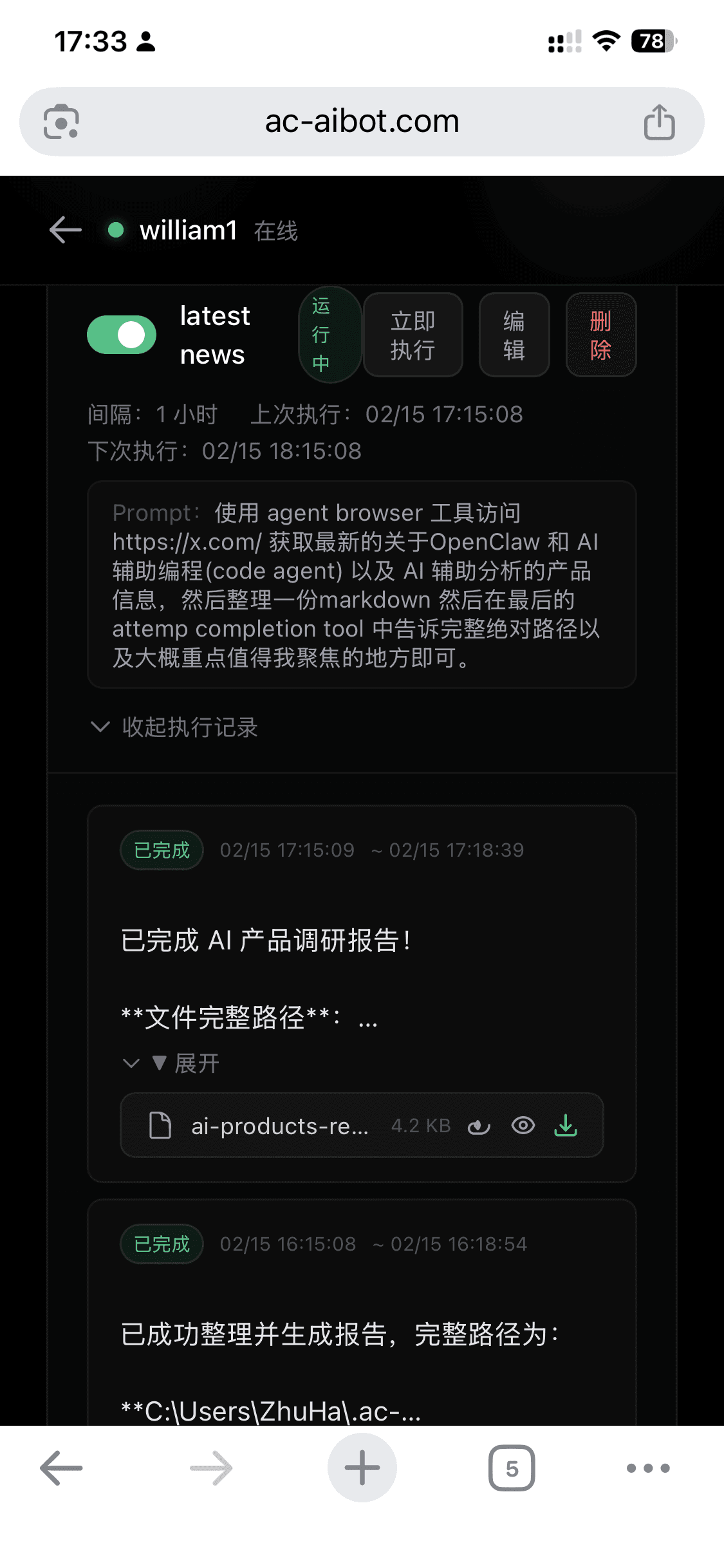Screen dimensions: 724x1568
Task: Tap the rerun icon beside the file size
Action: (x=479, y=1126)
